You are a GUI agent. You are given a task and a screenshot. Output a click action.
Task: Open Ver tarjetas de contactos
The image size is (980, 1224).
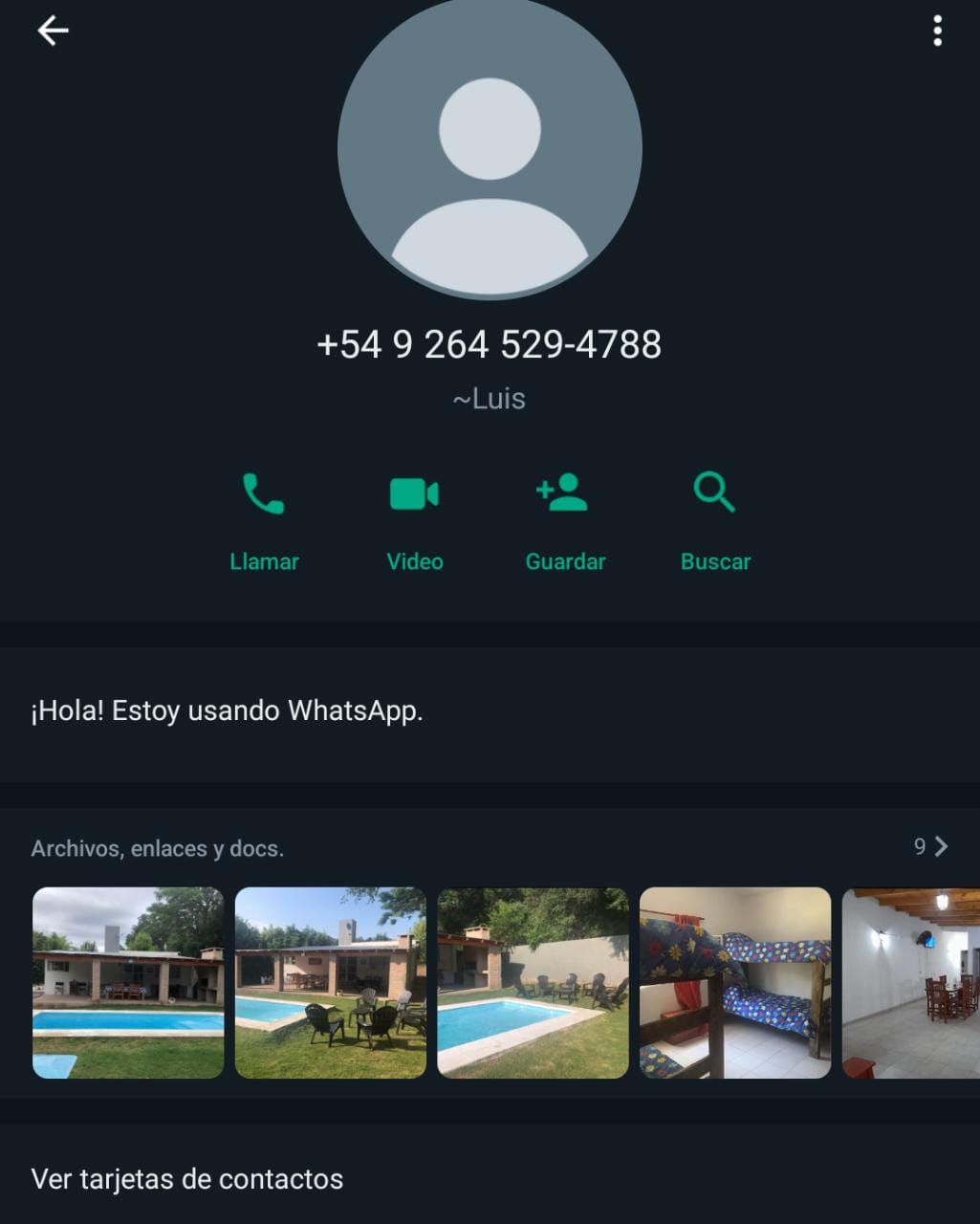[187, 1179]
